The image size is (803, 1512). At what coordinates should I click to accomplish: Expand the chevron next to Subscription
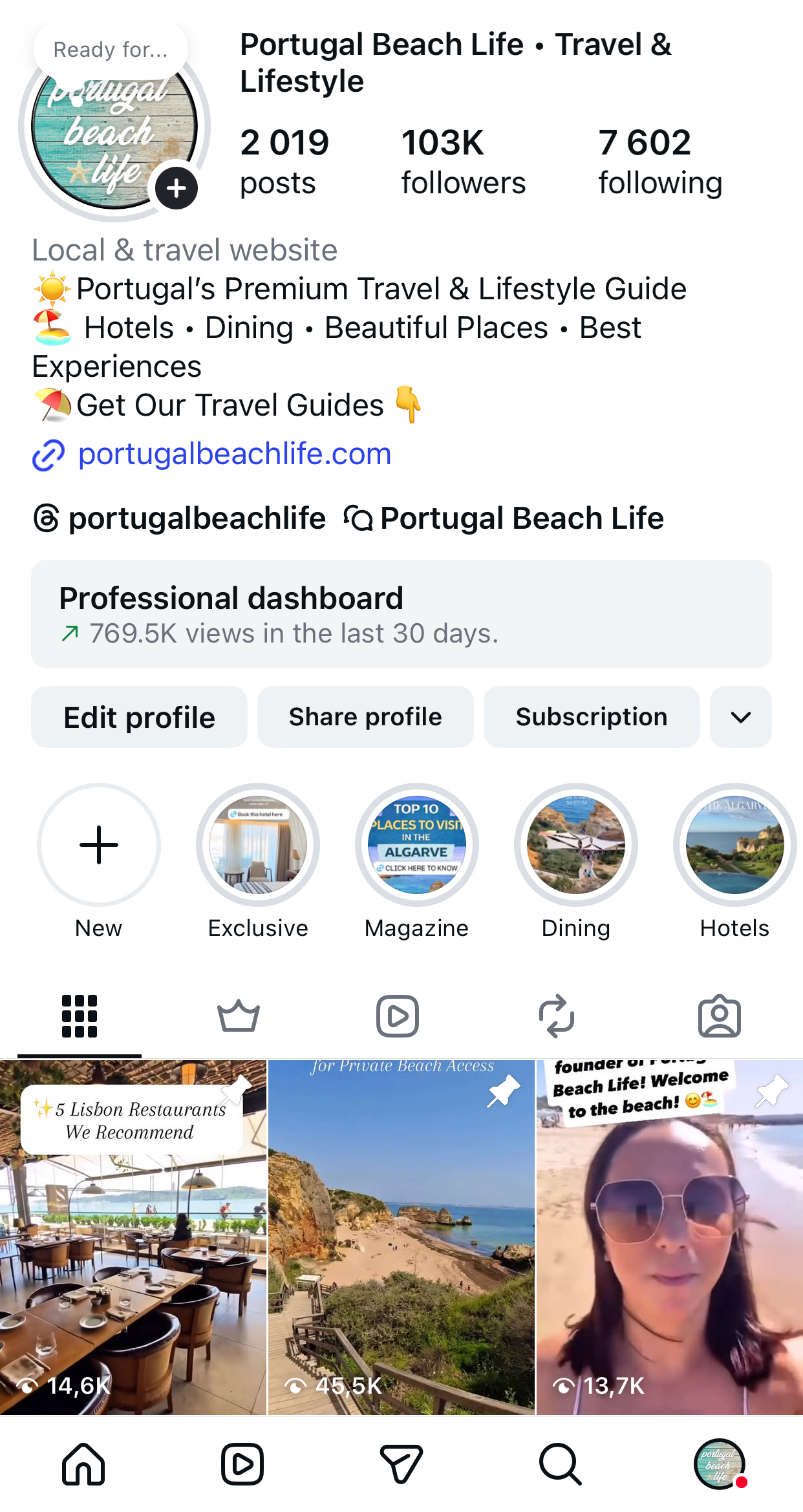point(740,718)
